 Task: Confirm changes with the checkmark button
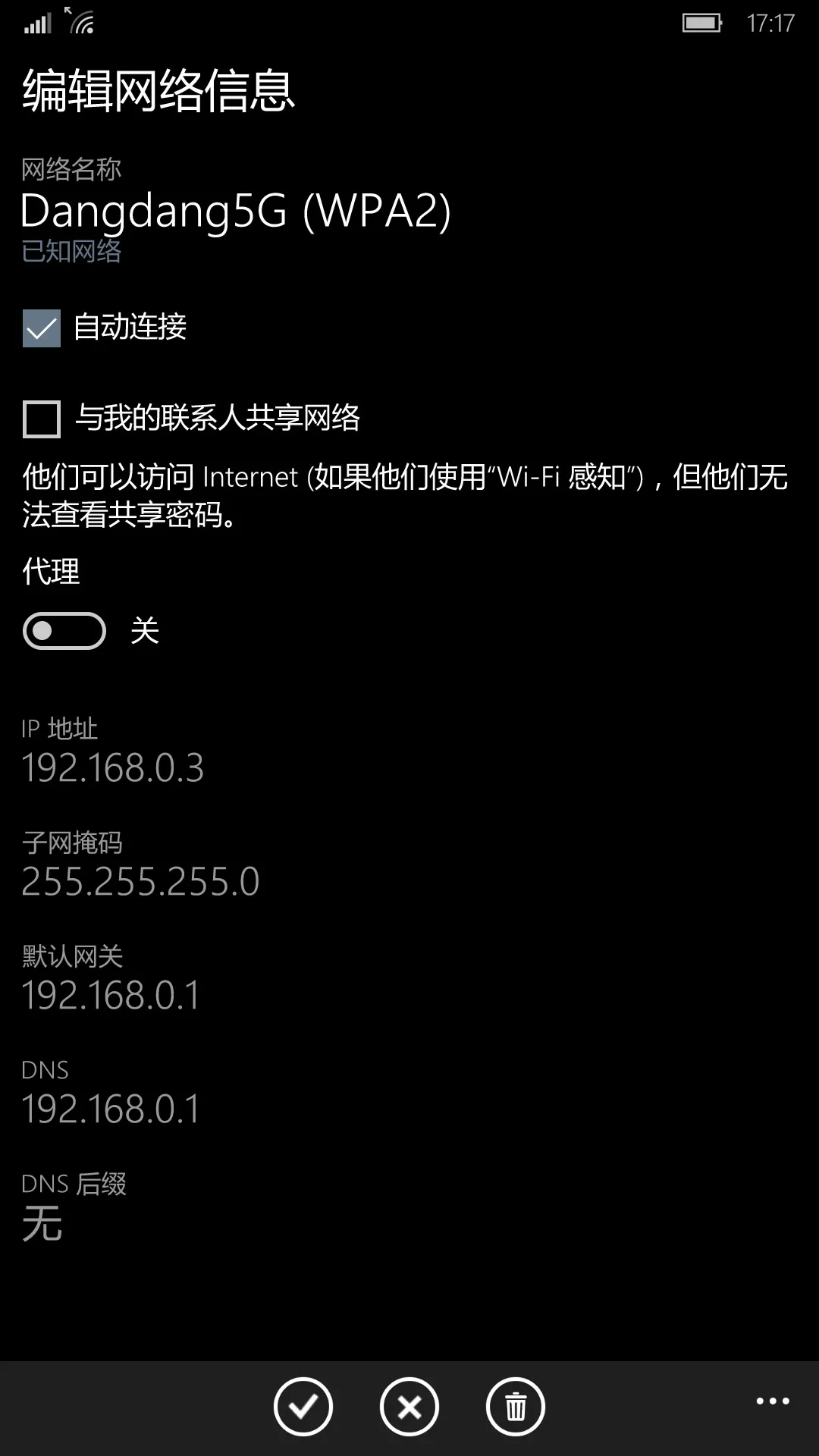coord(303,1407)
